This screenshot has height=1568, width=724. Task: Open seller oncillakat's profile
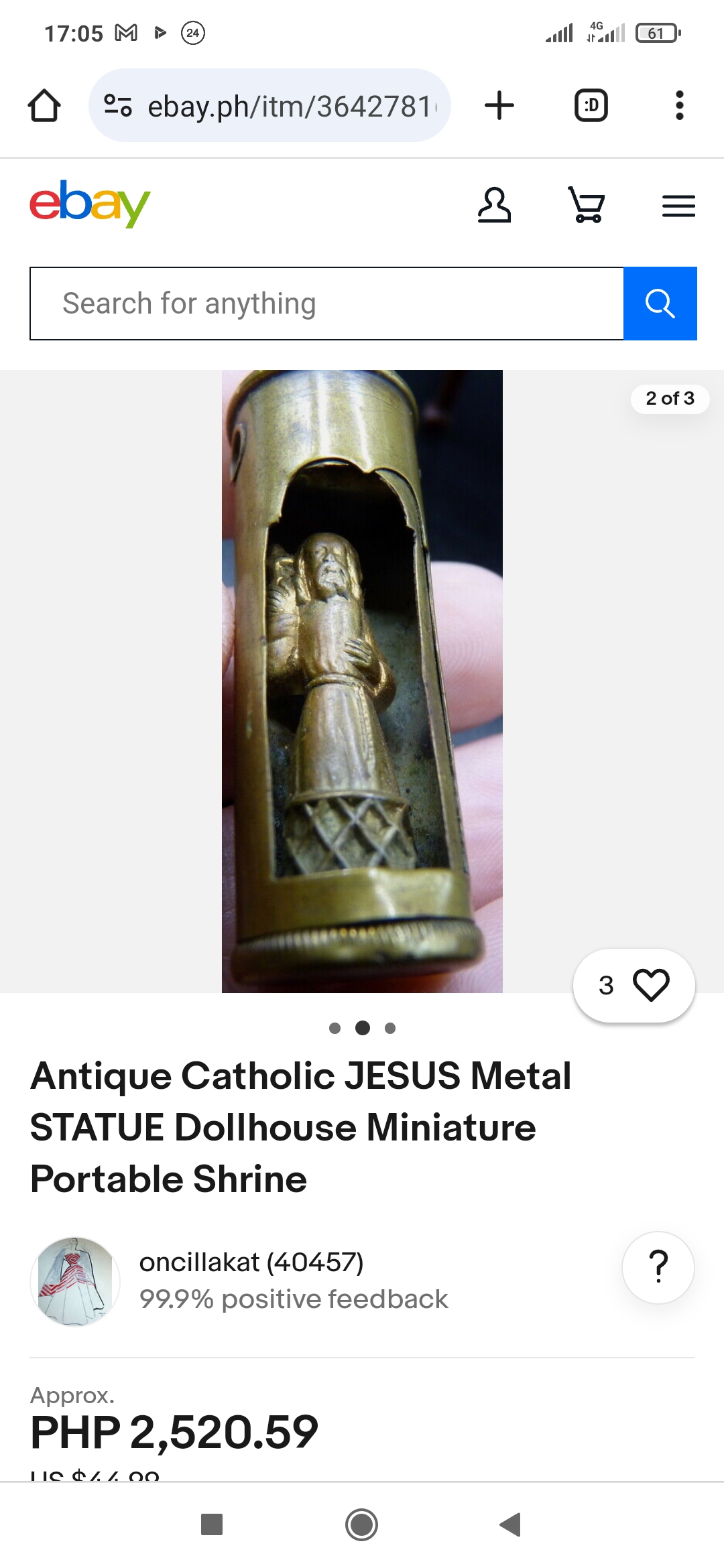point(251,1262)
